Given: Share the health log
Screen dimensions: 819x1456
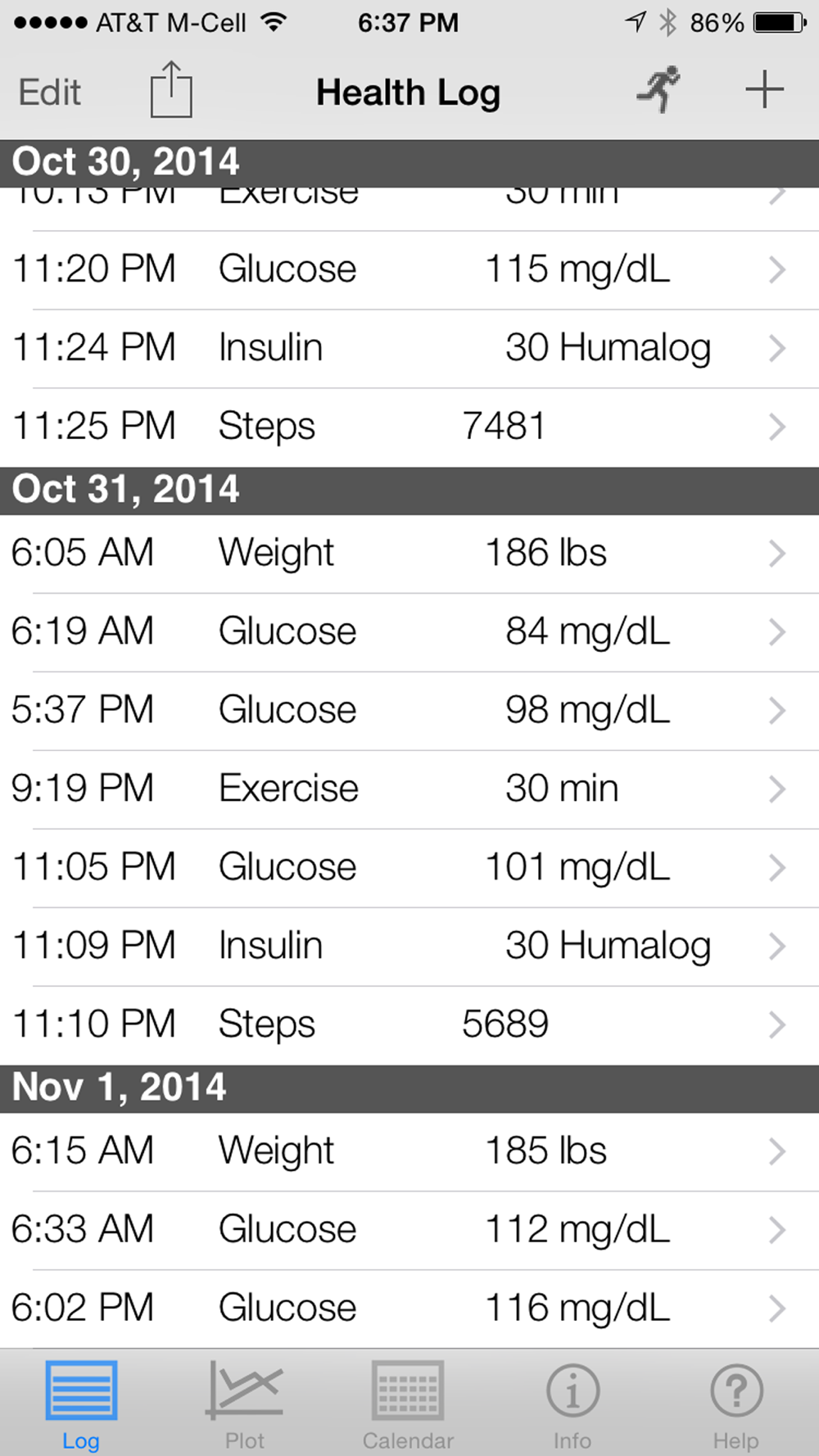Looking at the screenshot, I should pyautogui.click(x=171, y=90).
